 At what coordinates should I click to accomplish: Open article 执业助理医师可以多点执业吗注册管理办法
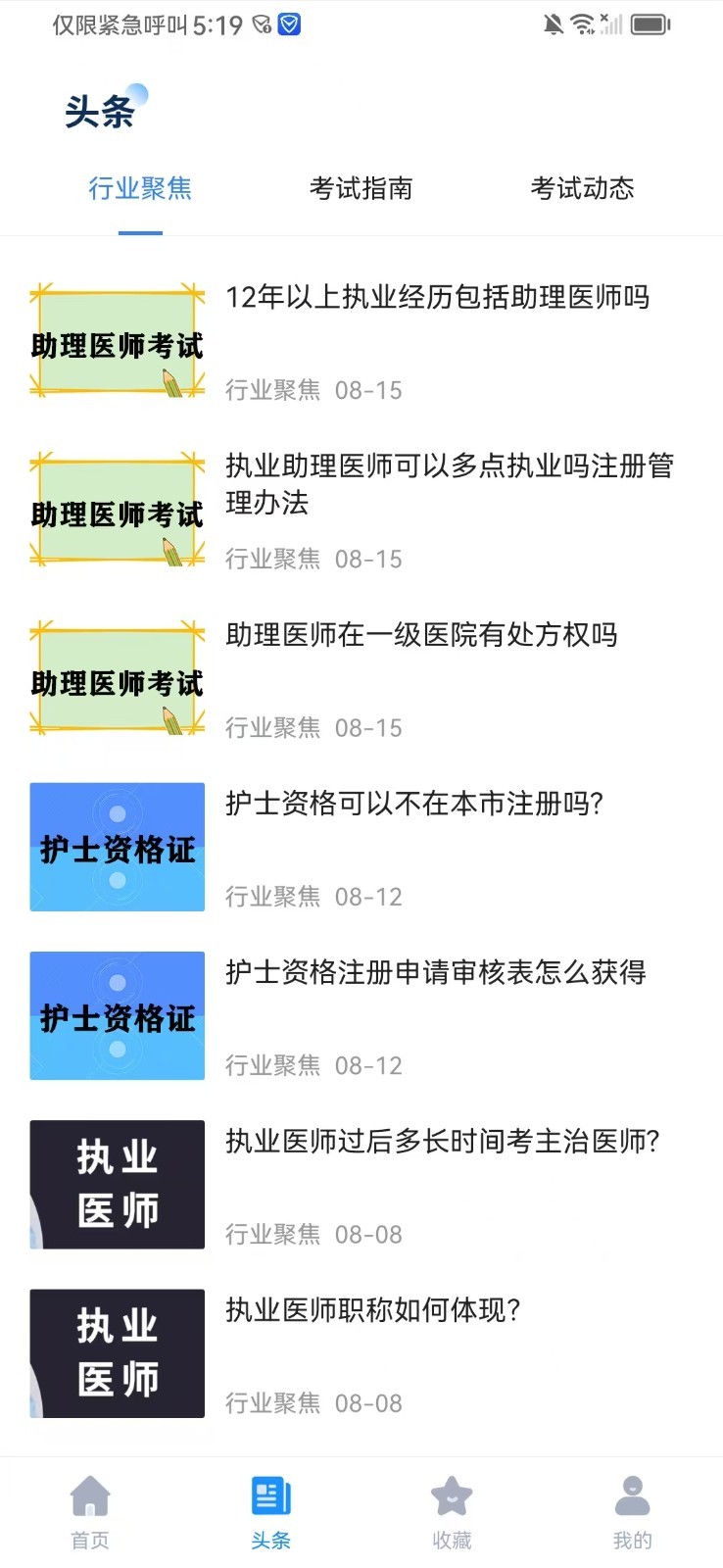[449, 484]
